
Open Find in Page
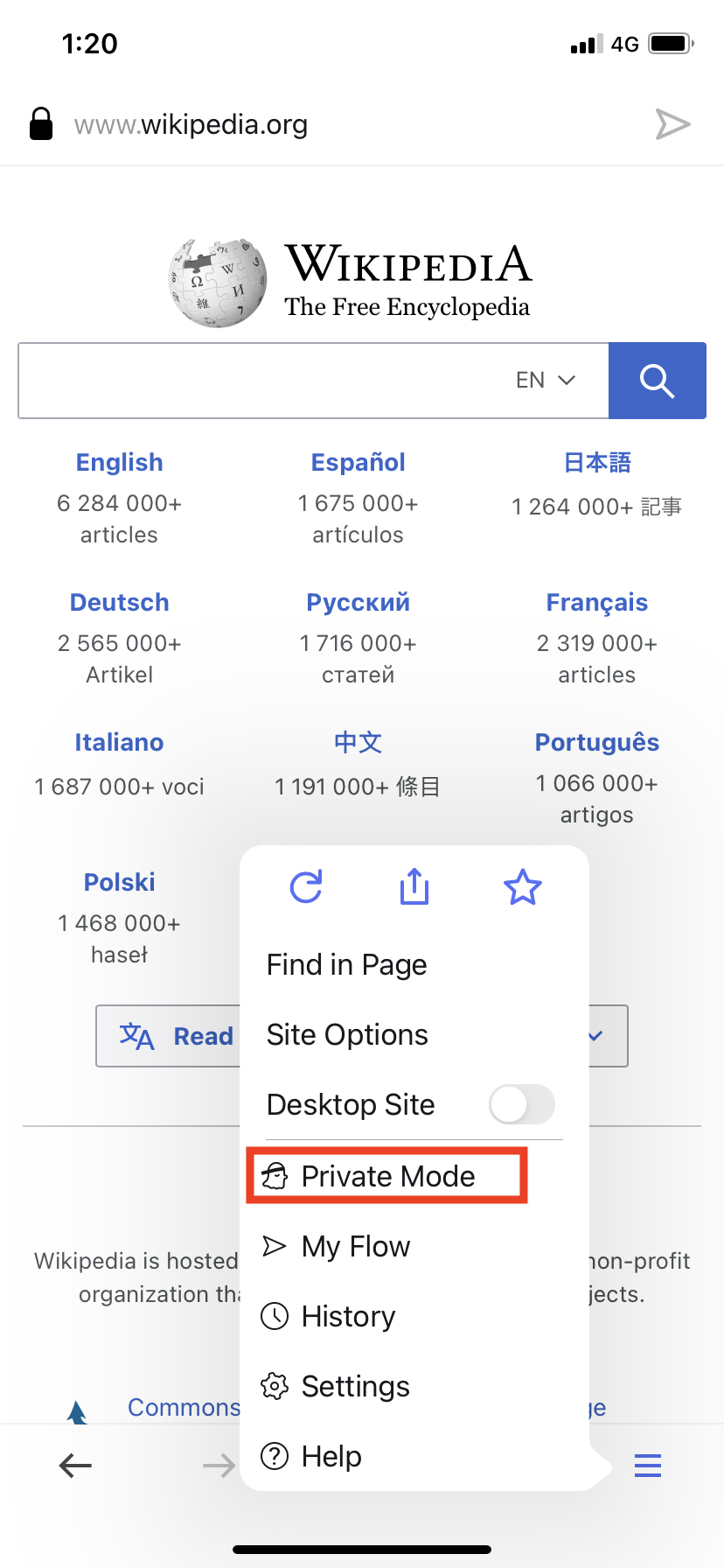tap(347, 964)
